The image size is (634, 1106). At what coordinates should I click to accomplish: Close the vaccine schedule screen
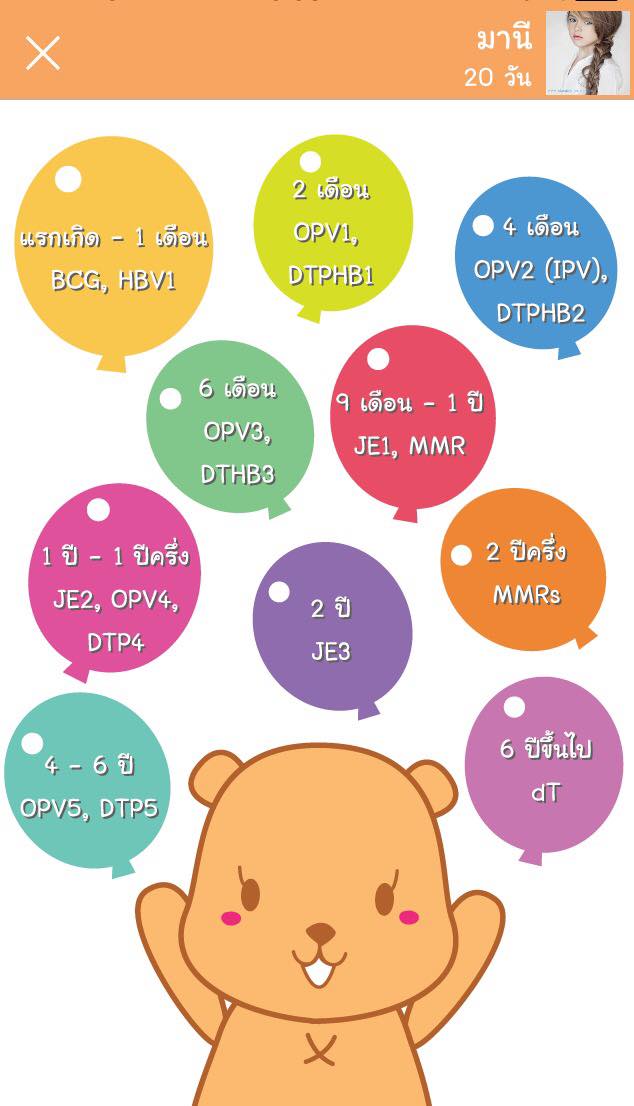click(x=43, y=53)
